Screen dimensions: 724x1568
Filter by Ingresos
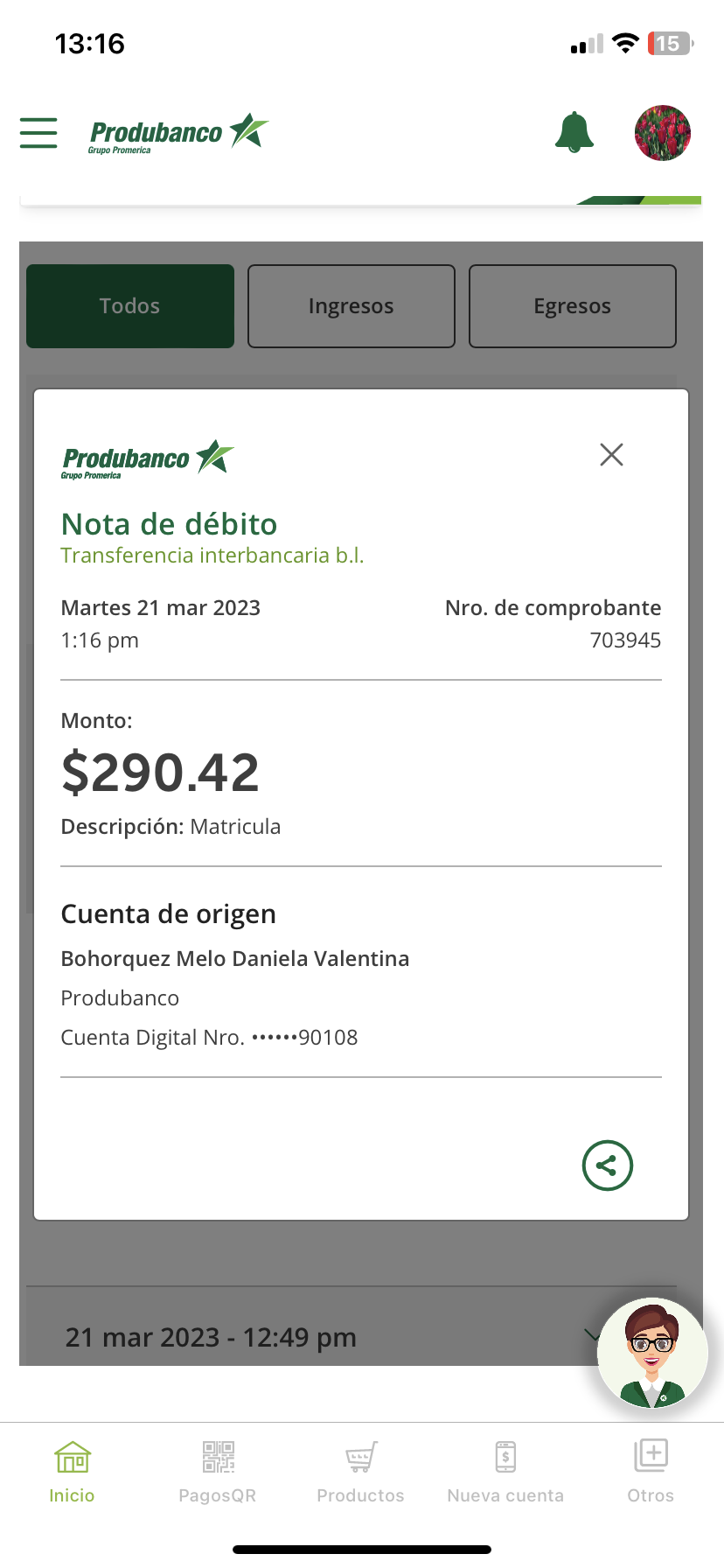click(x=352, y=306)
